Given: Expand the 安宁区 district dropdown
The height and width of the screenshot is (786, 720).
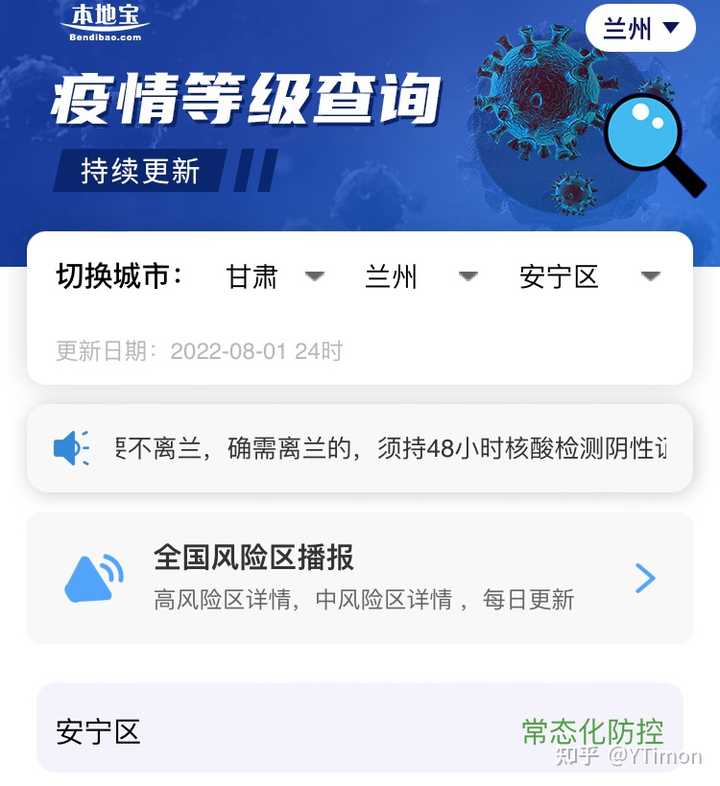Looking at the screenshot, I should [649, 277].
